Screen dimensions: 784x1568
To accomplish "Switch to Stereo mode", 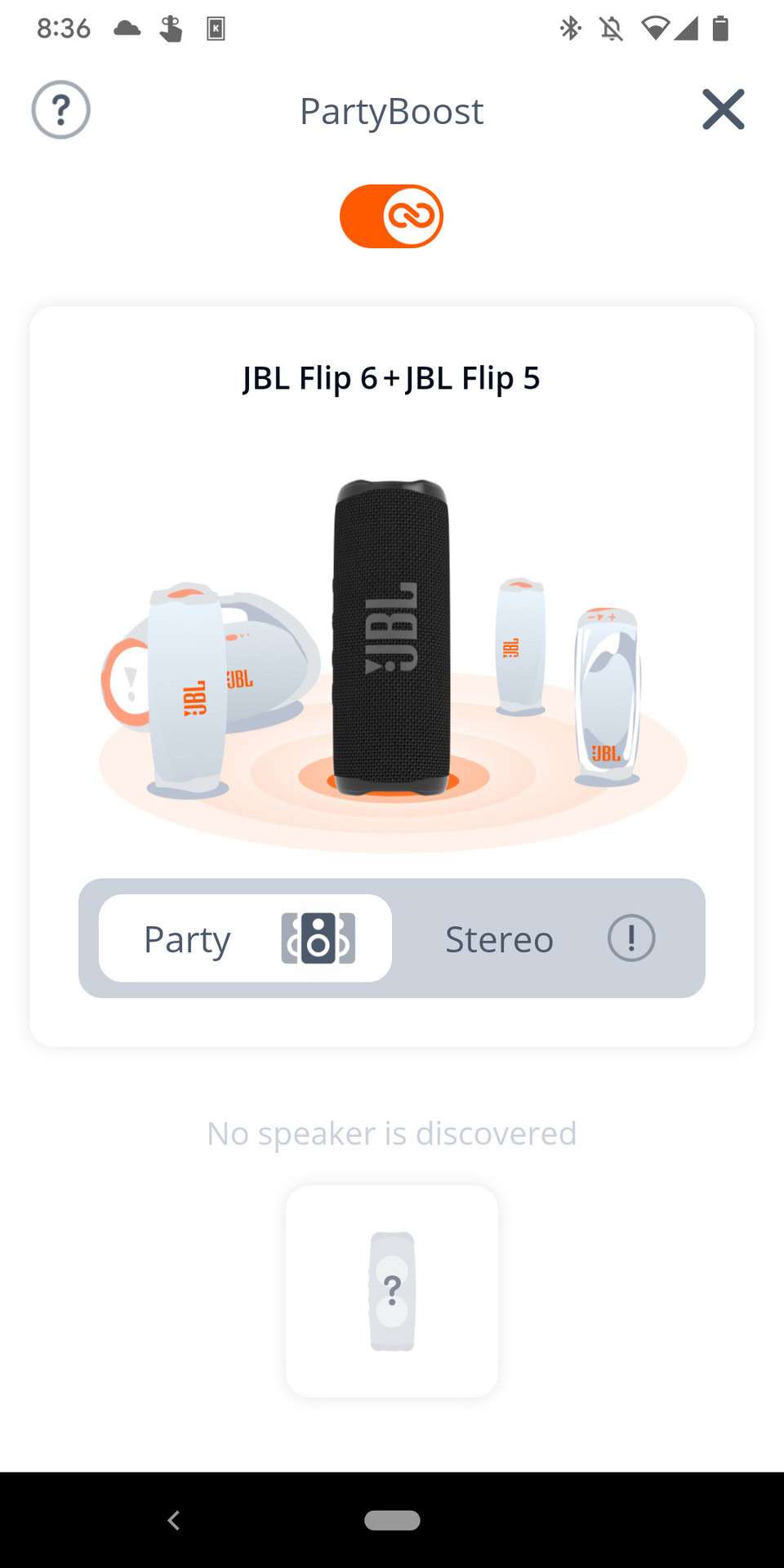I will tap(549, 938).
